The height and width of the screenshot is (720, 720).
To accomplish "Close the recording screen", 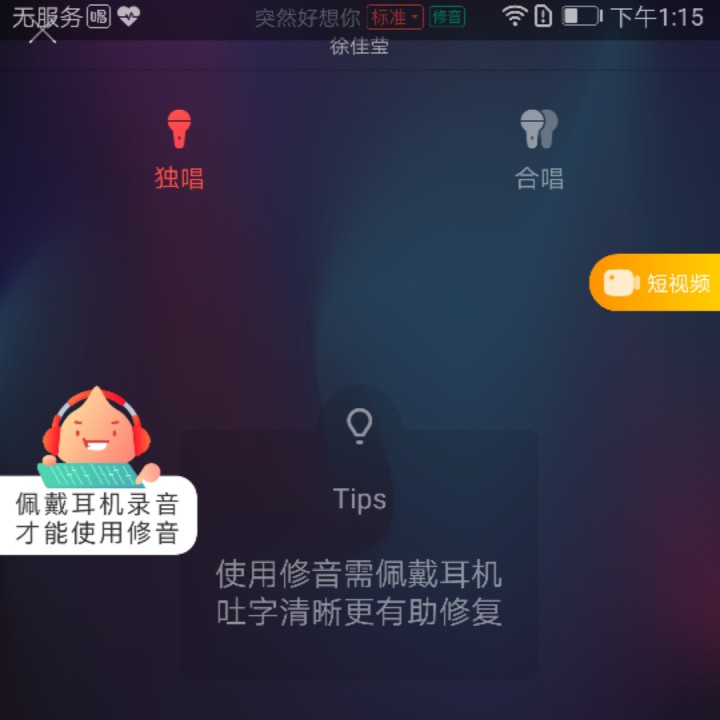I will click(42, 32).
